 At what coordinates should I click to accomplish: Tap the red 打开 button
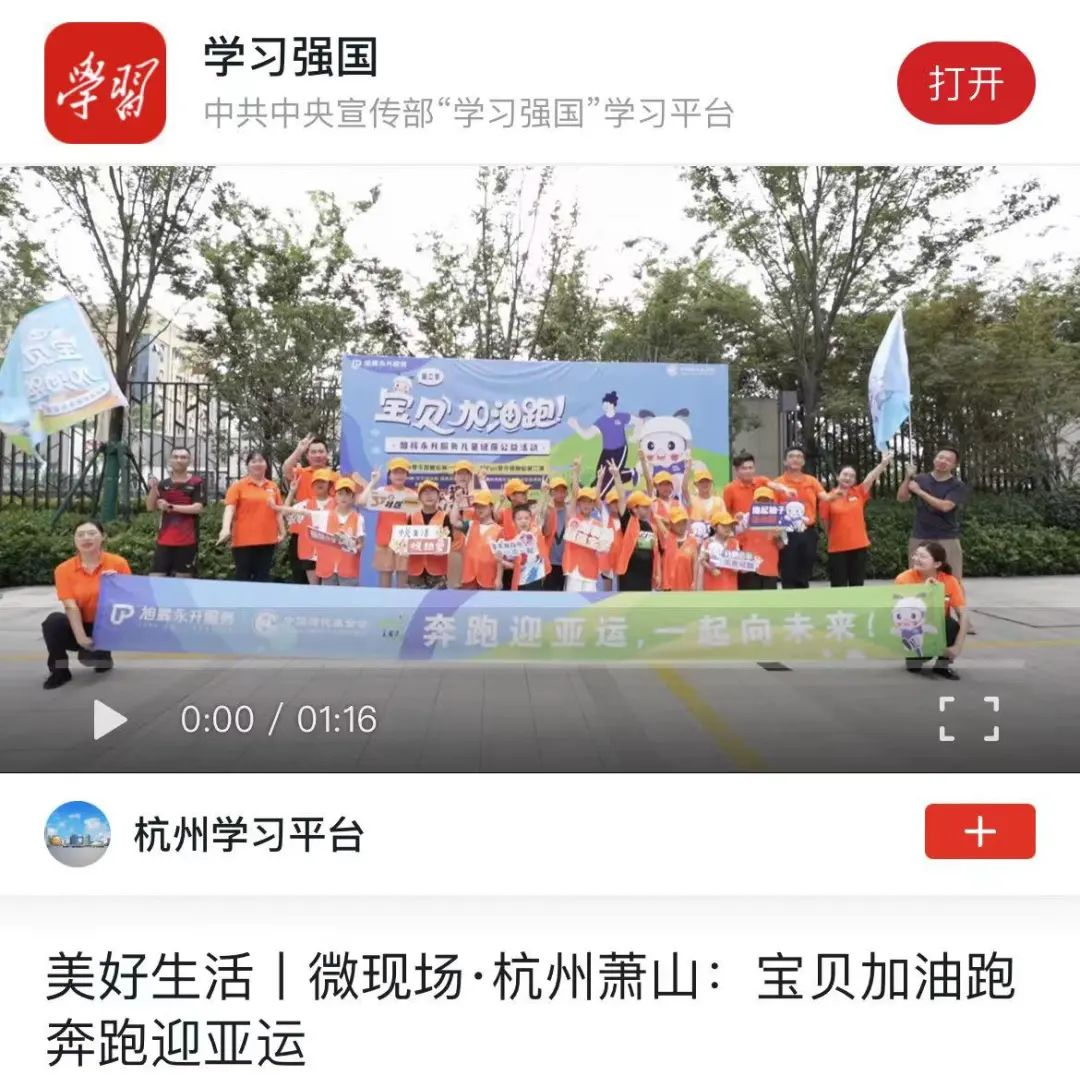(x=965, y=84)
